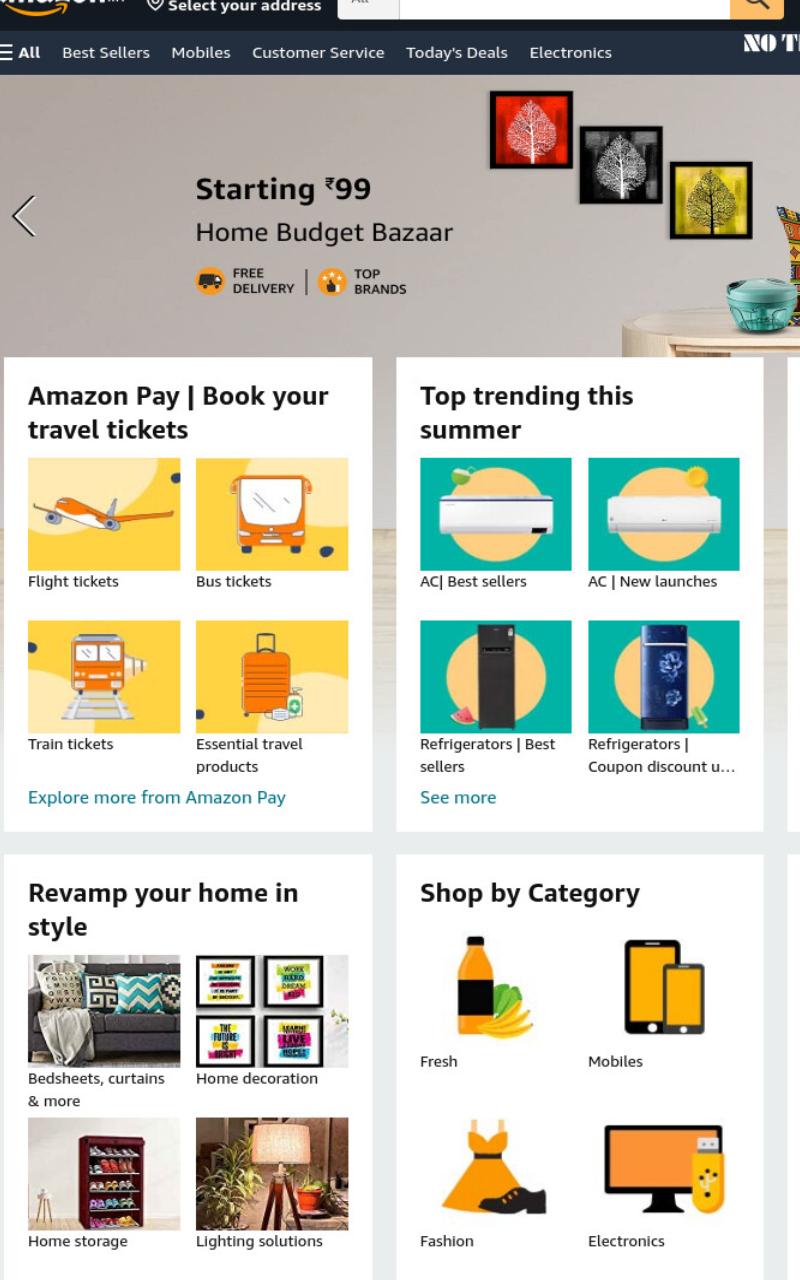Open Bus tickets tile
This screenshot has width=800, height=1280.
click(x=272, y=524)
